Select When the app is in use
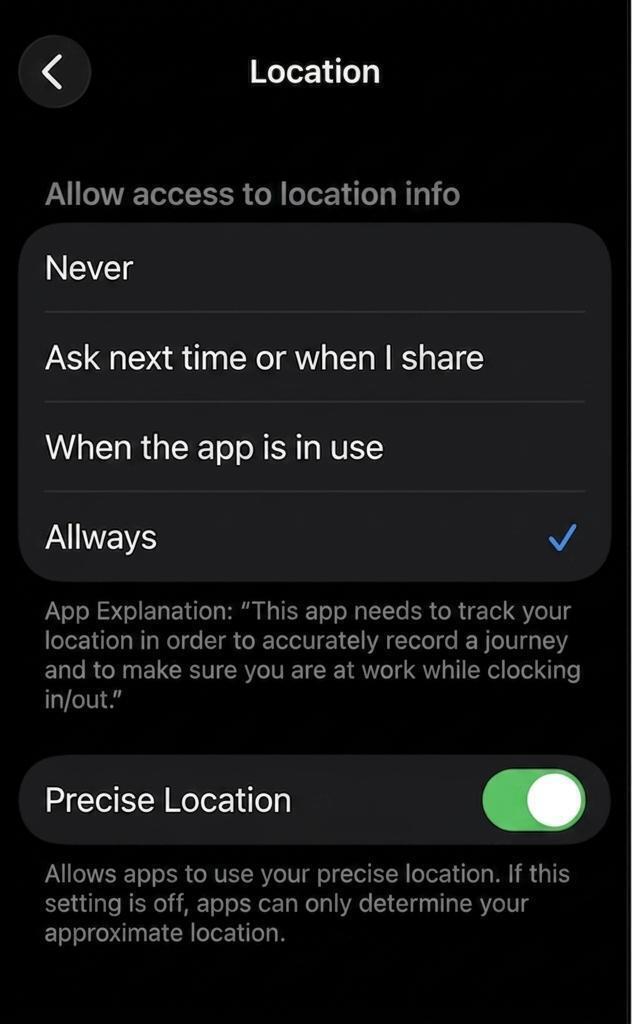Image resolution: width=632 pixels, height=1024 pixels. pyautogui.click(x=315, y=447)
